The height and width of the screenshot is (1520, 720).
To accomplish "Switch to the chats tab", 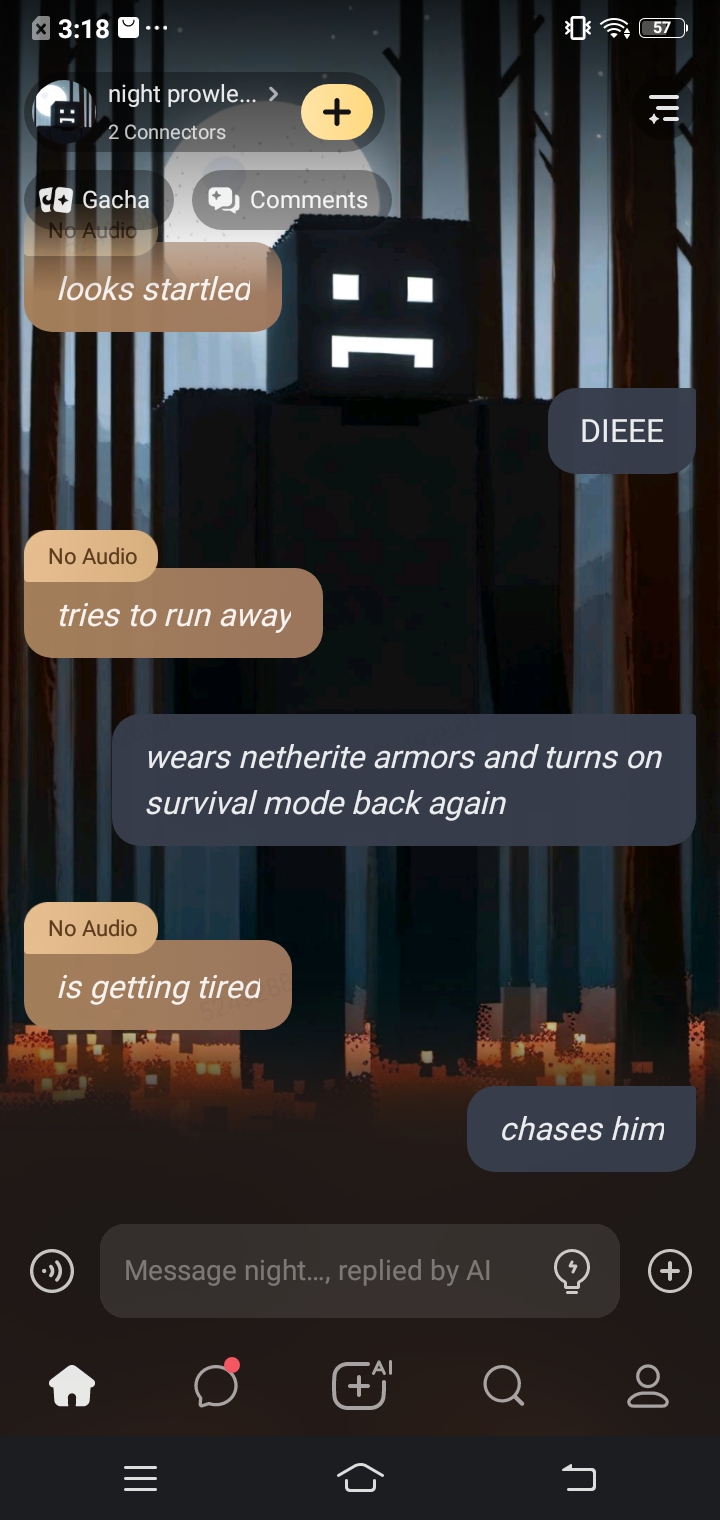I will coord(216,1386).
